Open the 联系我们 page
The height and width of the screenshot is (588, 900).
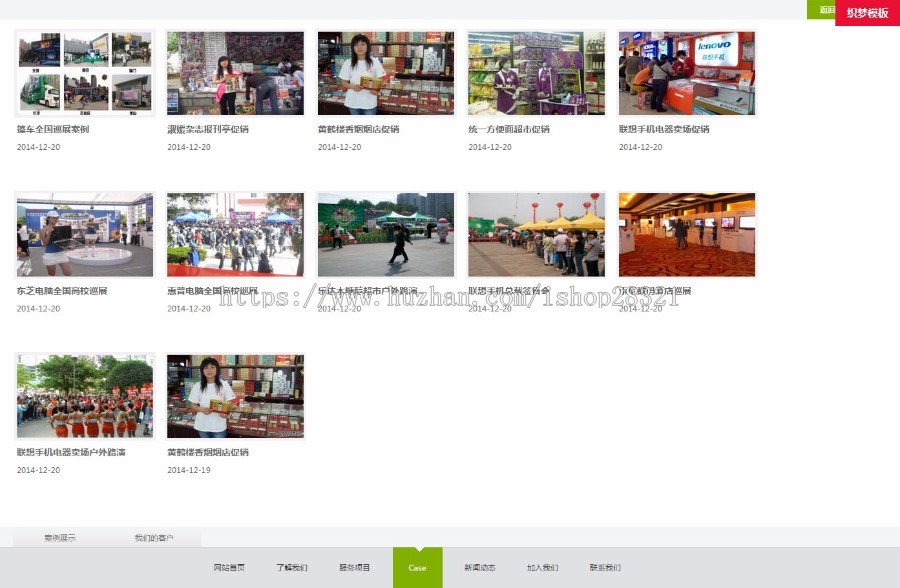point(605,568)
